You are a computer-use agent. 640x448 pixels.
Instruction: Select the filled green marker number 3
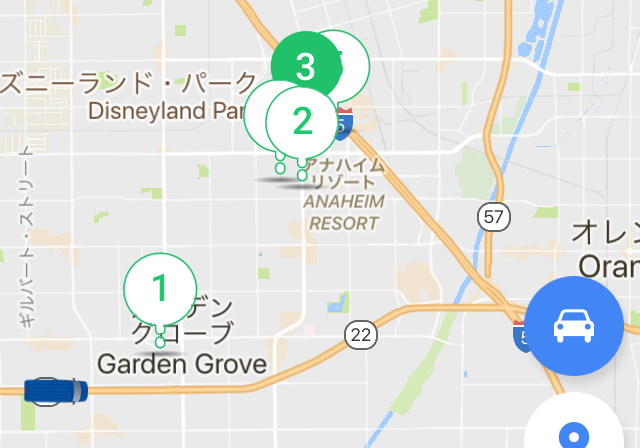click(305, 68)
